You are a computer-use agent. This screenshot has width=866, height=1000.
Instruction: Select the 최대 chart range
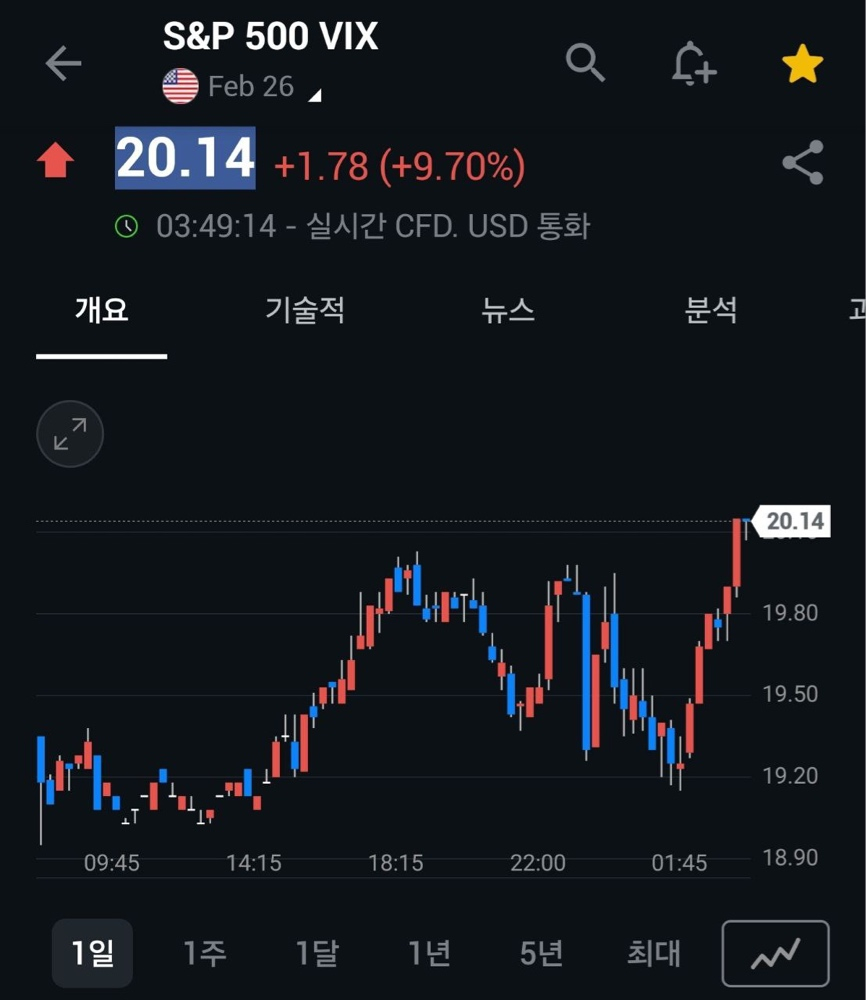click(653, 953)
